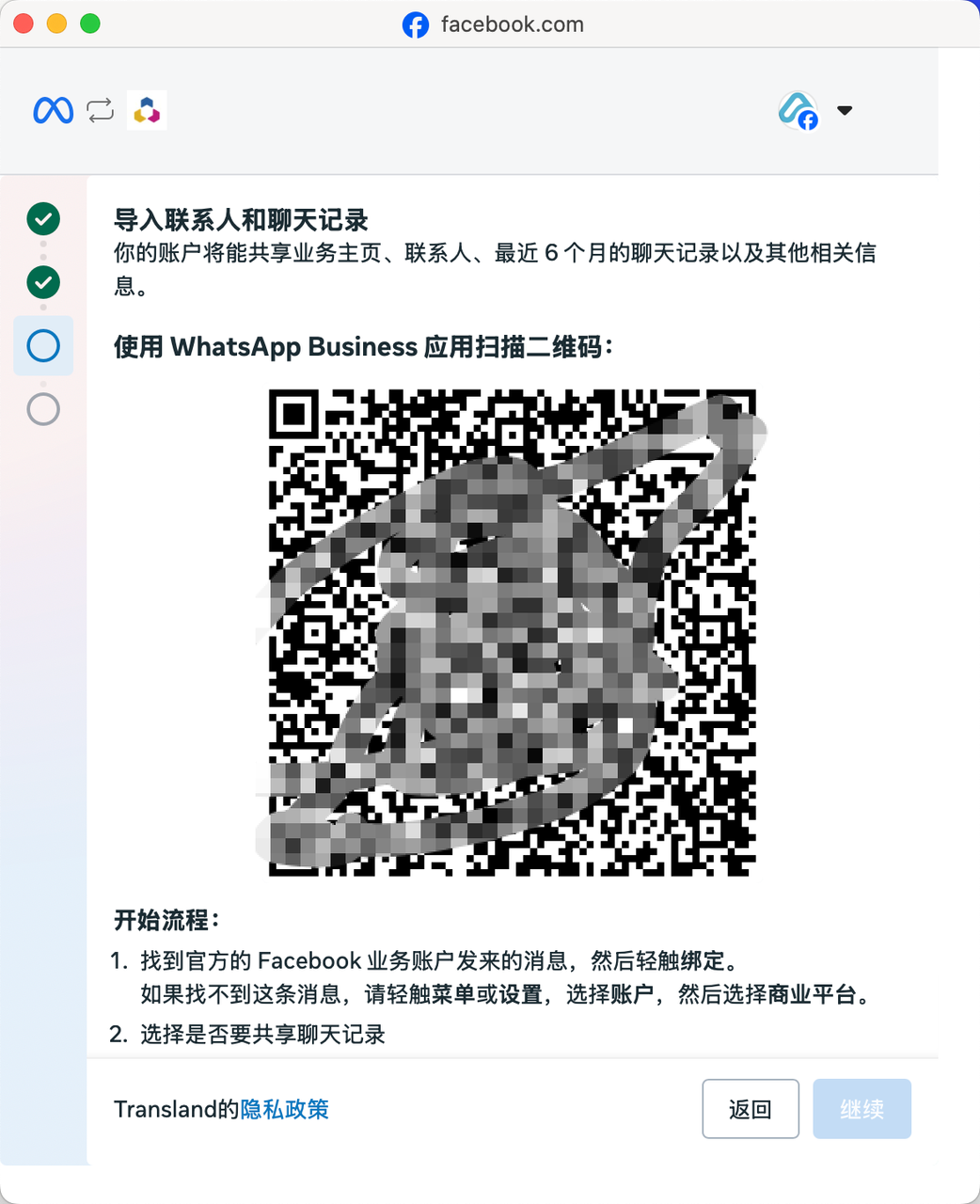Maximize the window with the green button
Viewport: 980px width, 1204px height.
pyautogui.click(x=90, y=24)
